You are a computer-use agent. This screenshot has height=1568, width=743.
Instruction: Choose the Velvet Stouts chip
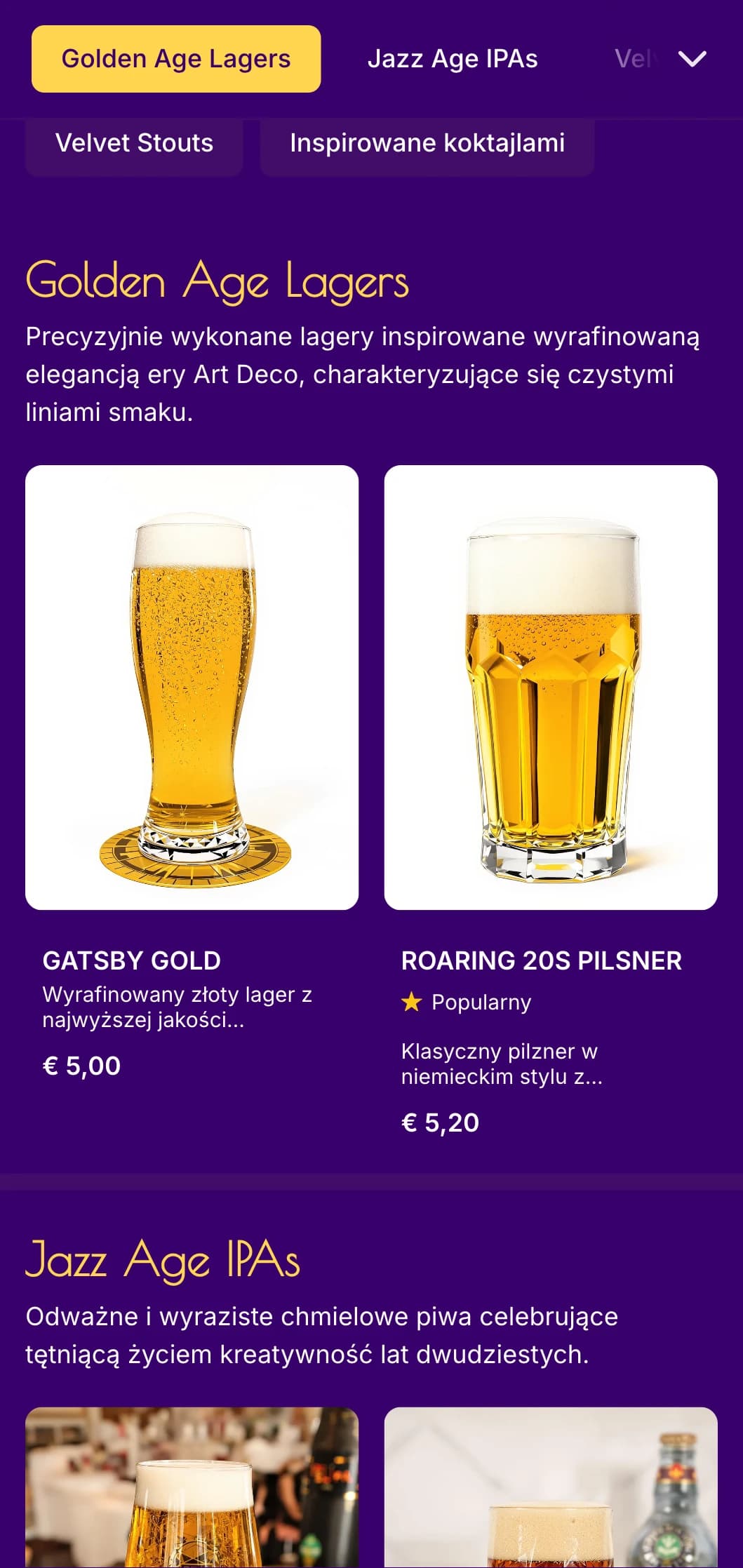[134, 143]
